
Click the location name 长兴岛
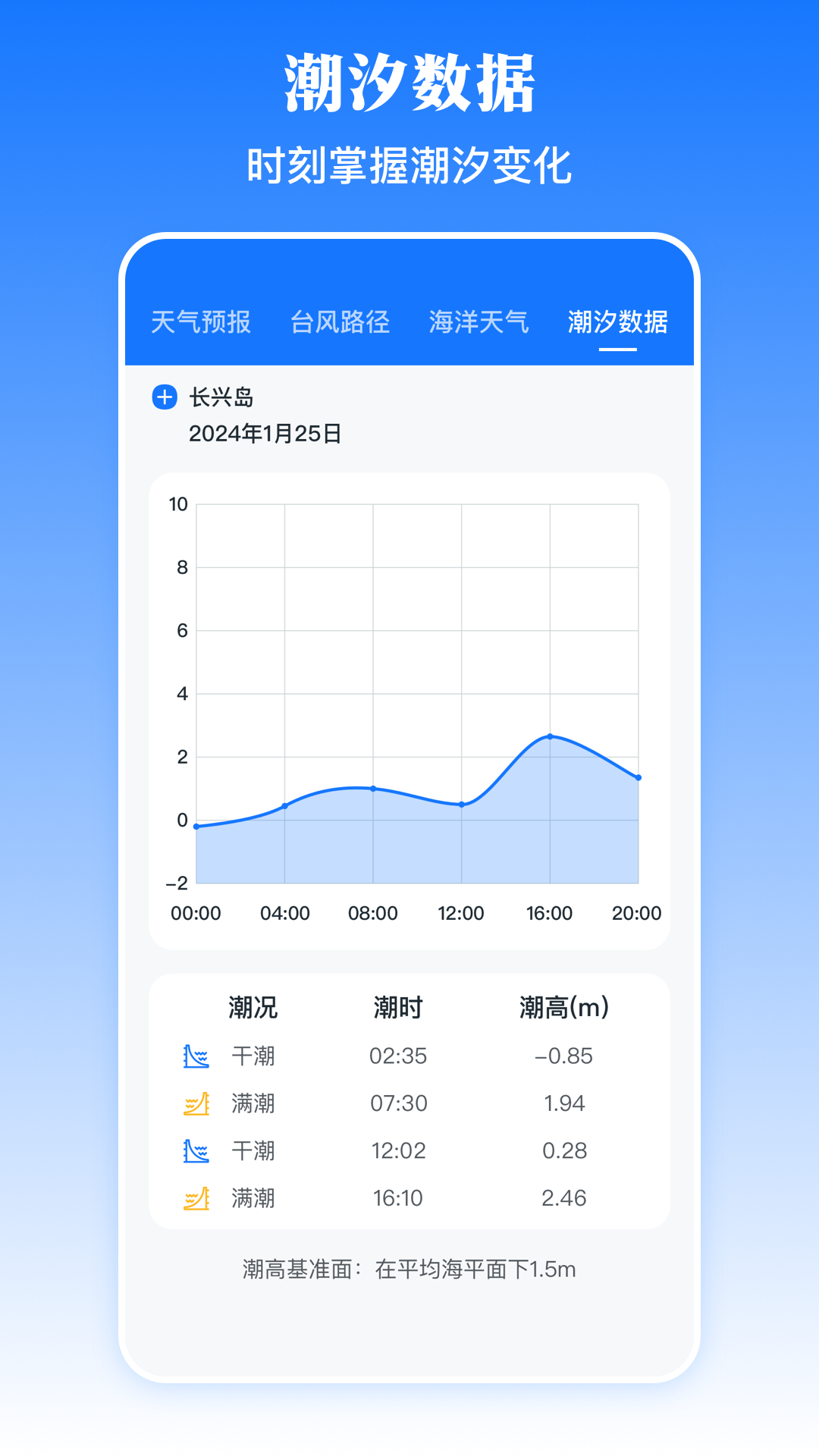[x=223, y=396]
